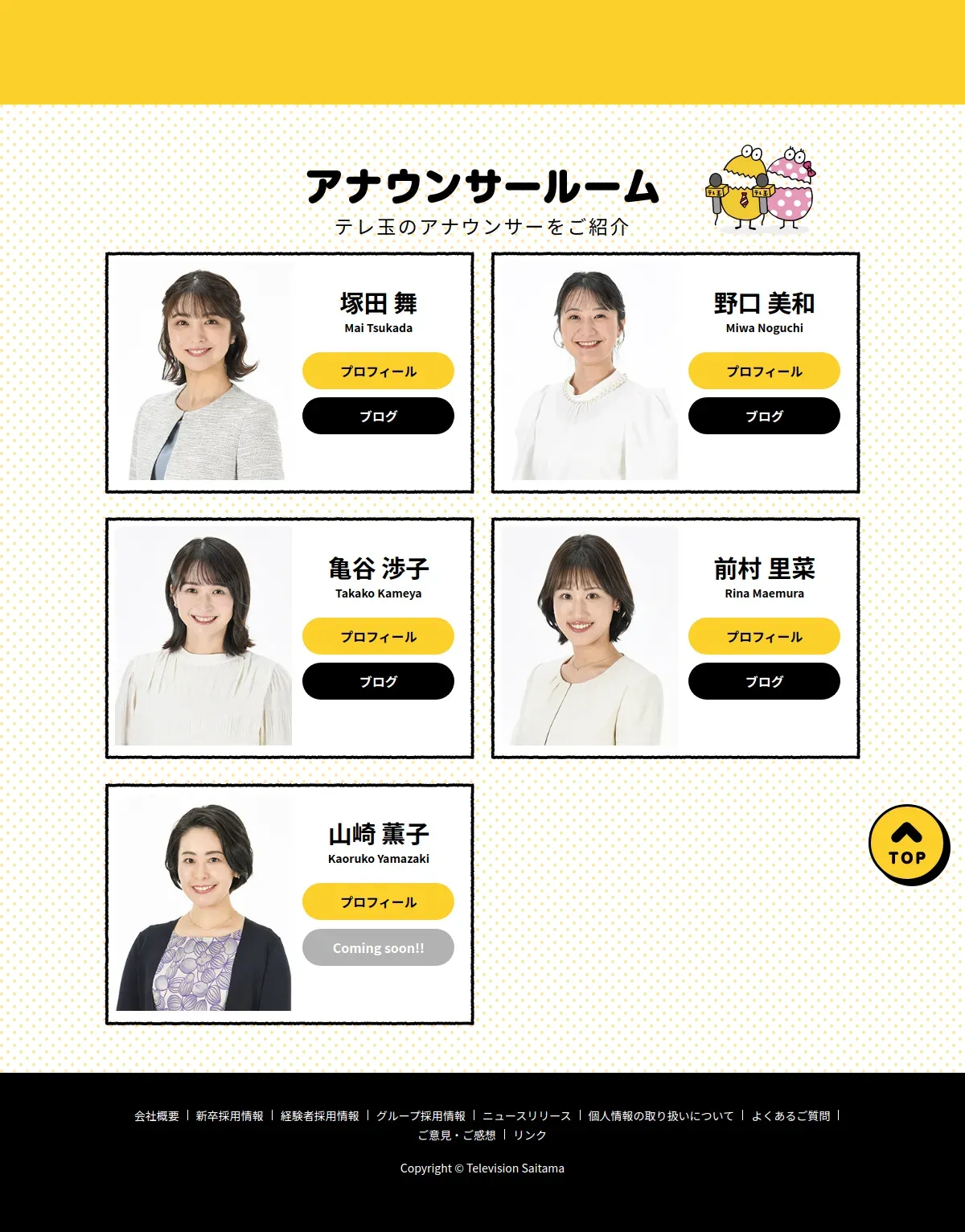Open 新卒採用情報 in the footer
This screenshot has height=1232, width=965.
coord(230,1116)
